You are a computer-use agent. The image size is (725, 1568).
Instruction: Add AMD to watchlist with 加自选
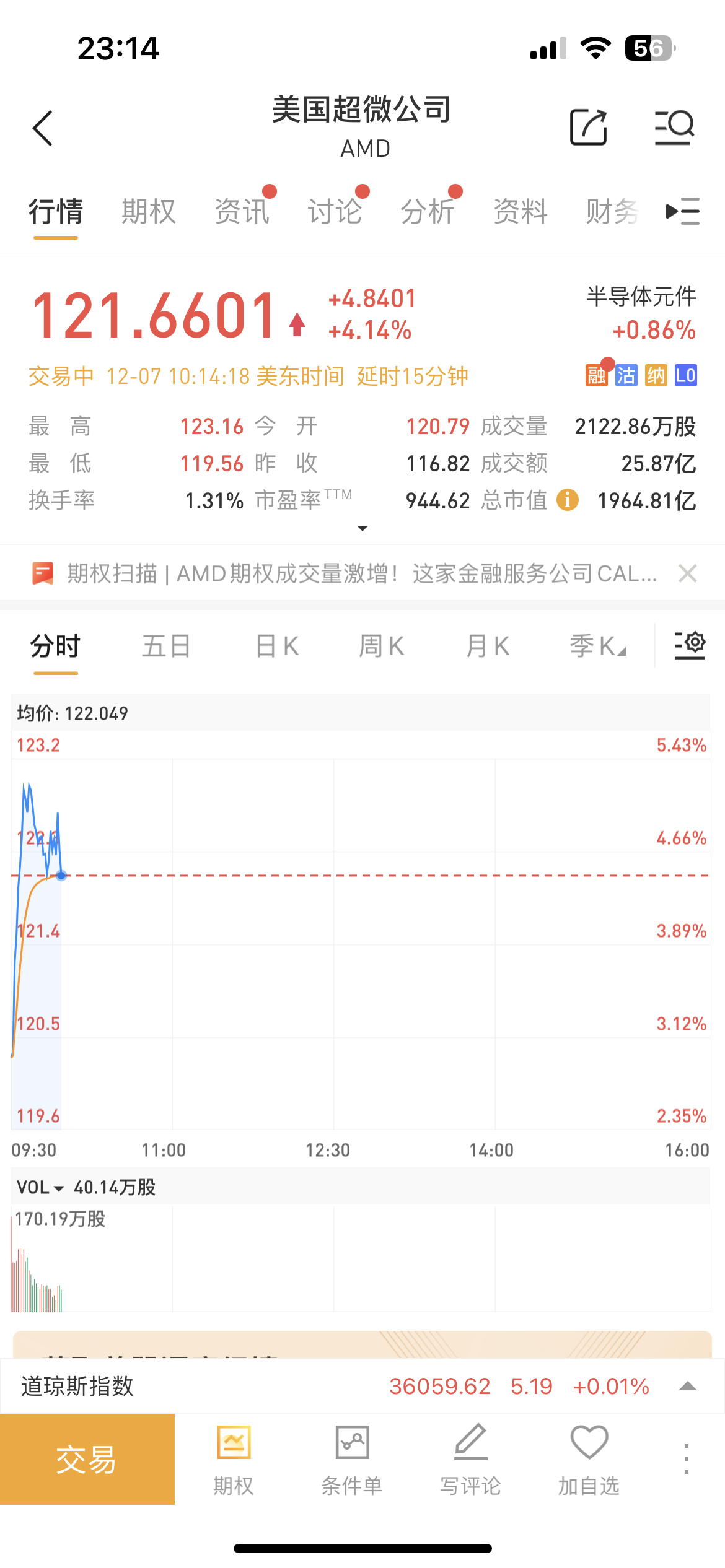(589, 1458)
